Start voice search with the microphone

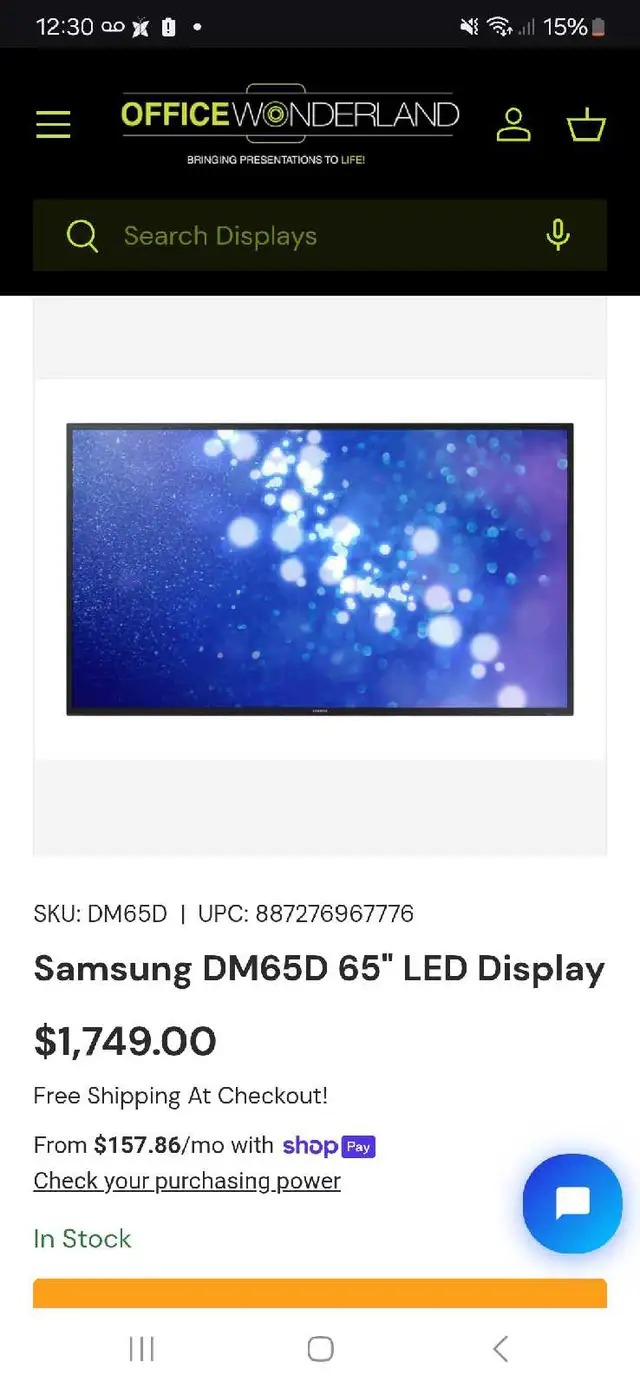coord(558,236)
